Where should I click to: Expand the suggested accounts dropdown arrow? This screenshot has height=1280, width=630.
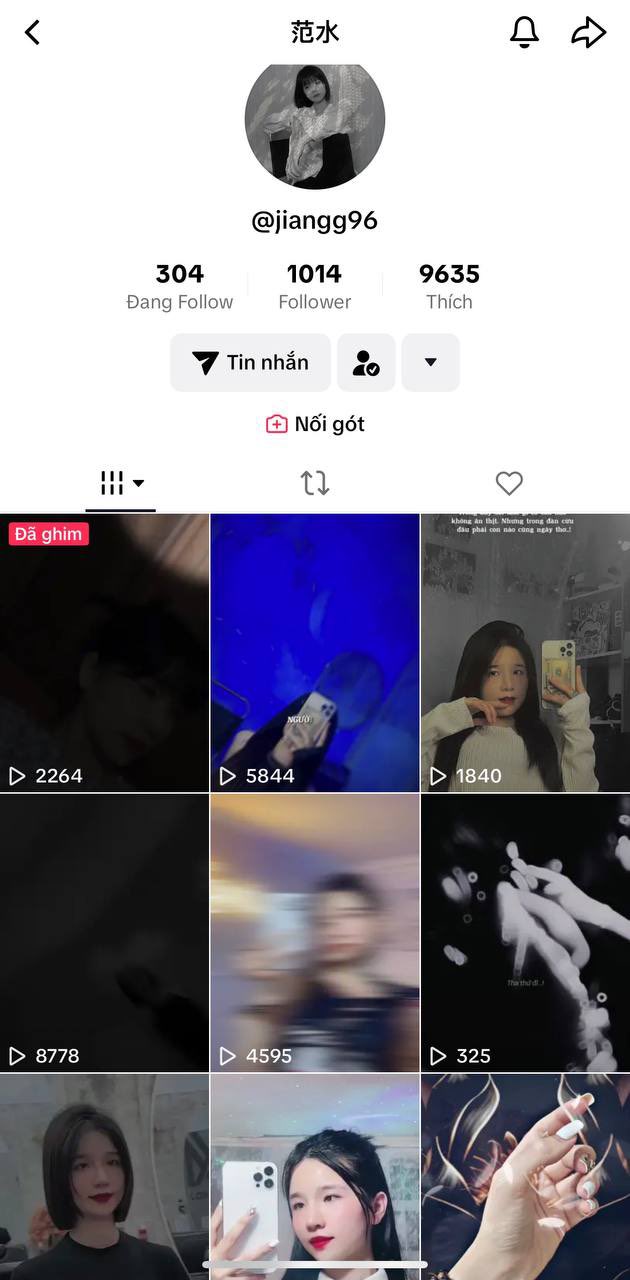(x=430, y=362)
